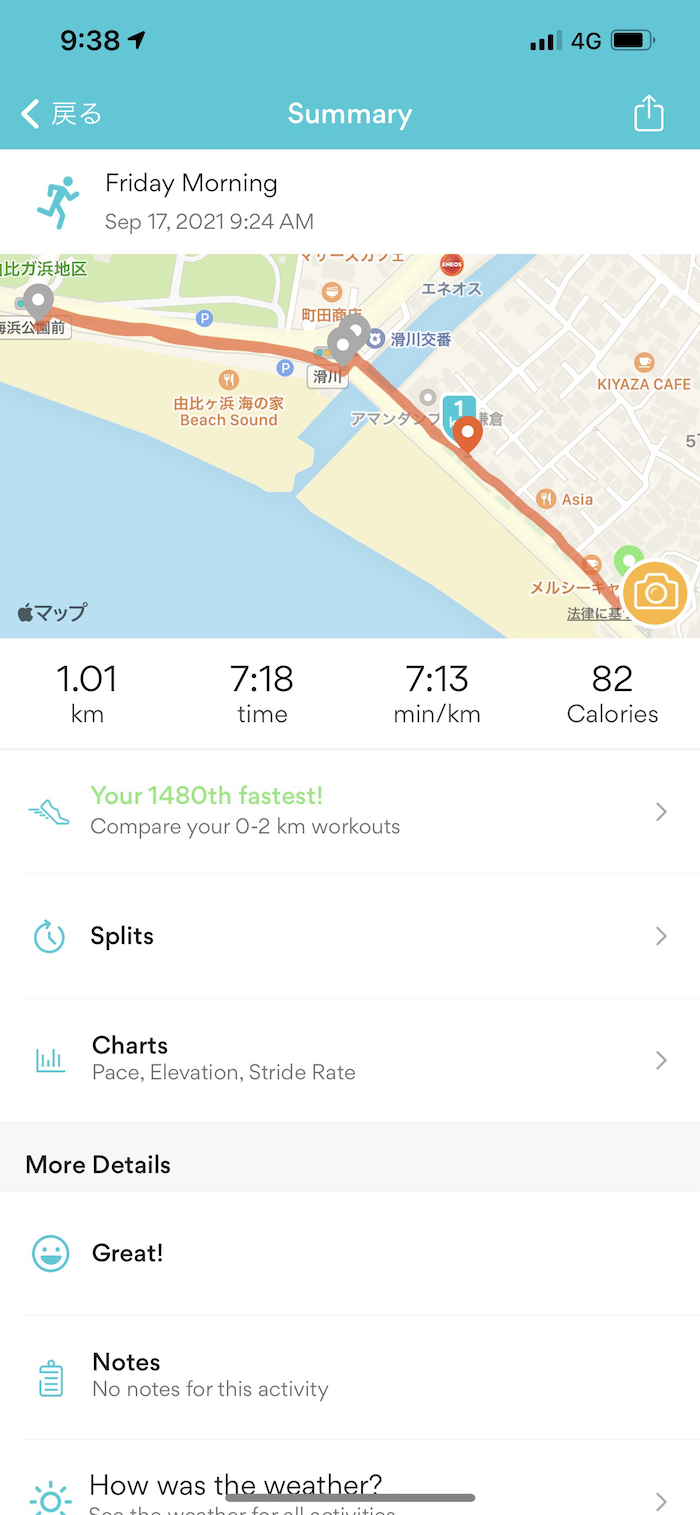View Pace, Elevation, Stride Rate charts
This screenshot has height=1515, width=700.
(350, 1059)
